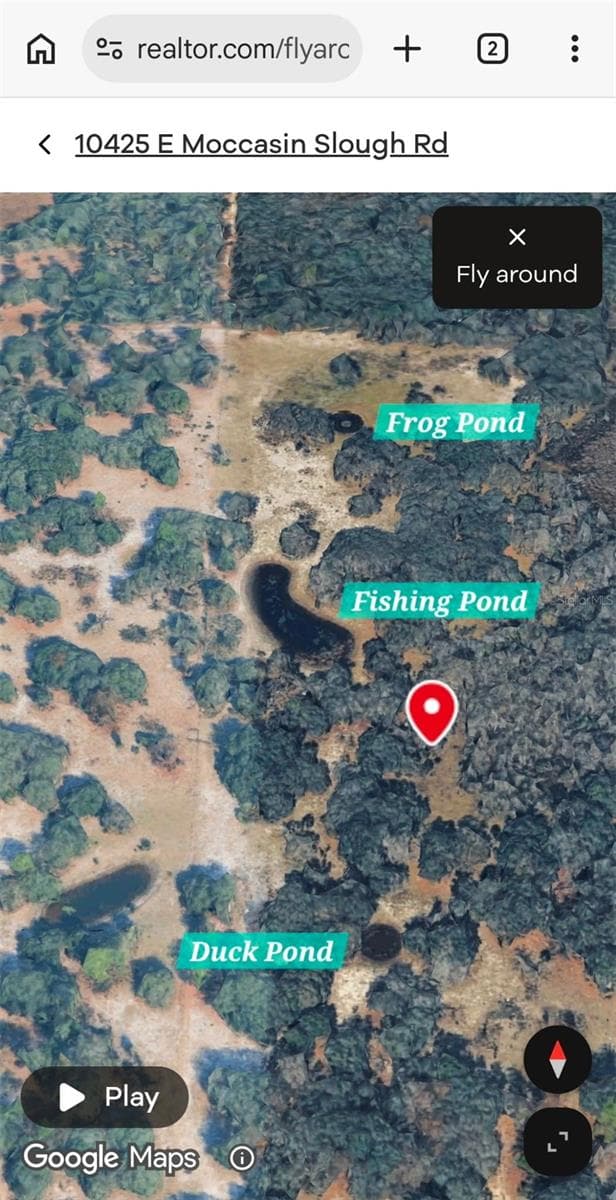Expand the map to fullscreen
The image size is (616, 1200).
[558, 1142]
